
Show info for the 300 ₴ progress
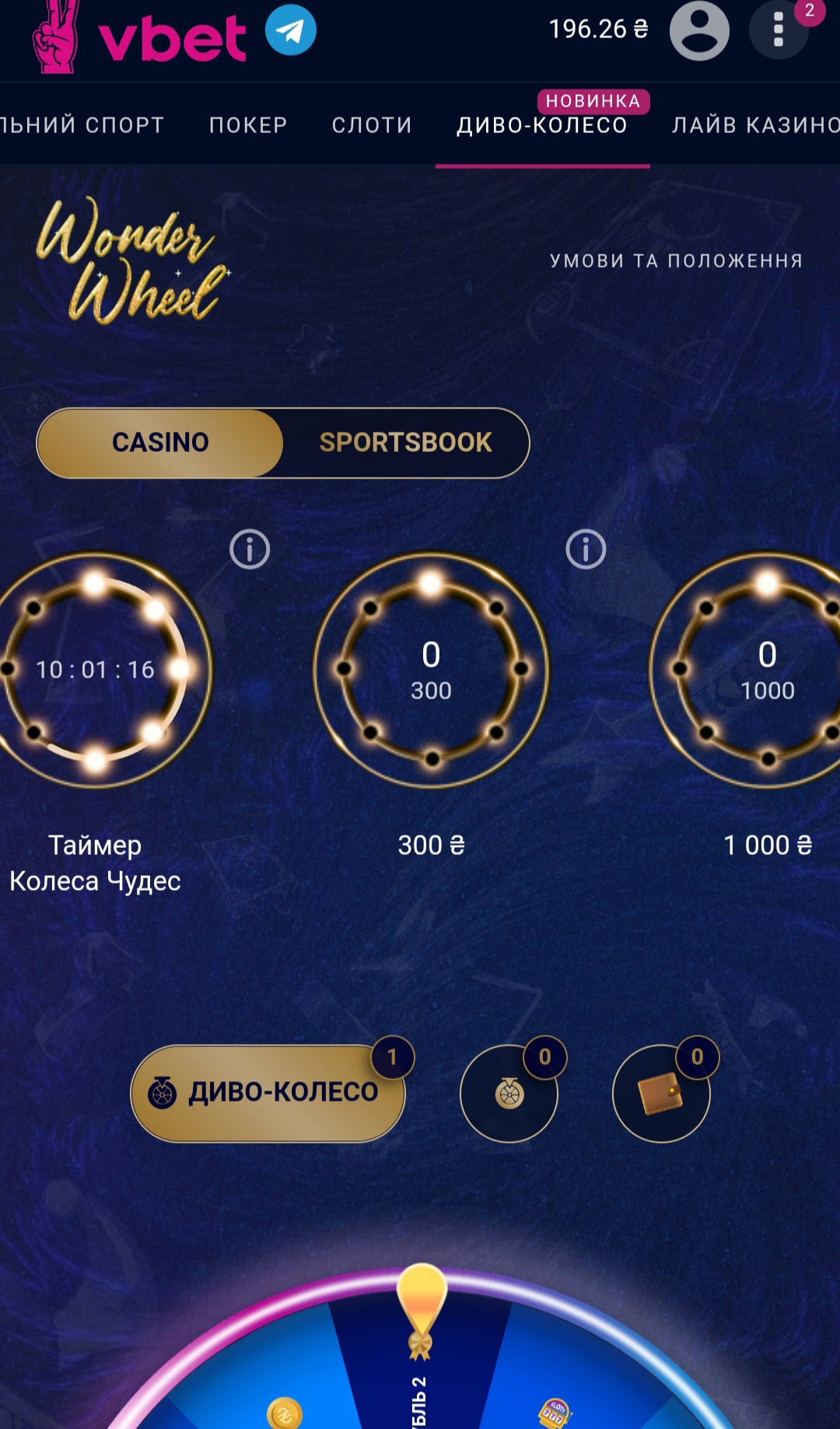tap(586, 550)
